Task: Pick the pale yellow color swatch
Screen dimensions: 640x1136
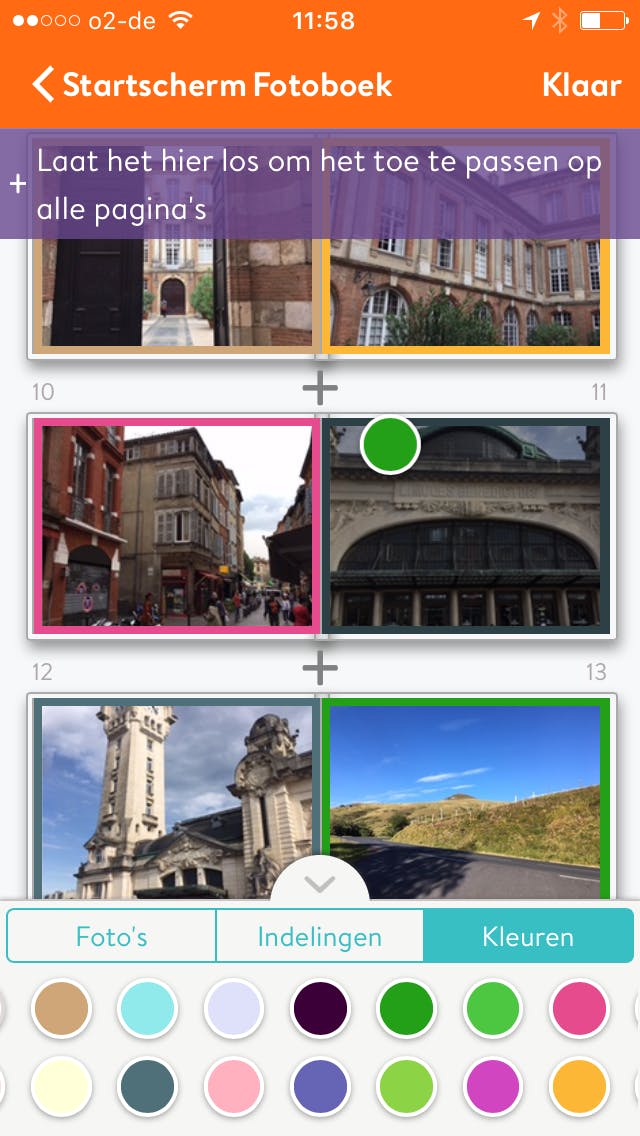Action: click(x=62, y=1086)
